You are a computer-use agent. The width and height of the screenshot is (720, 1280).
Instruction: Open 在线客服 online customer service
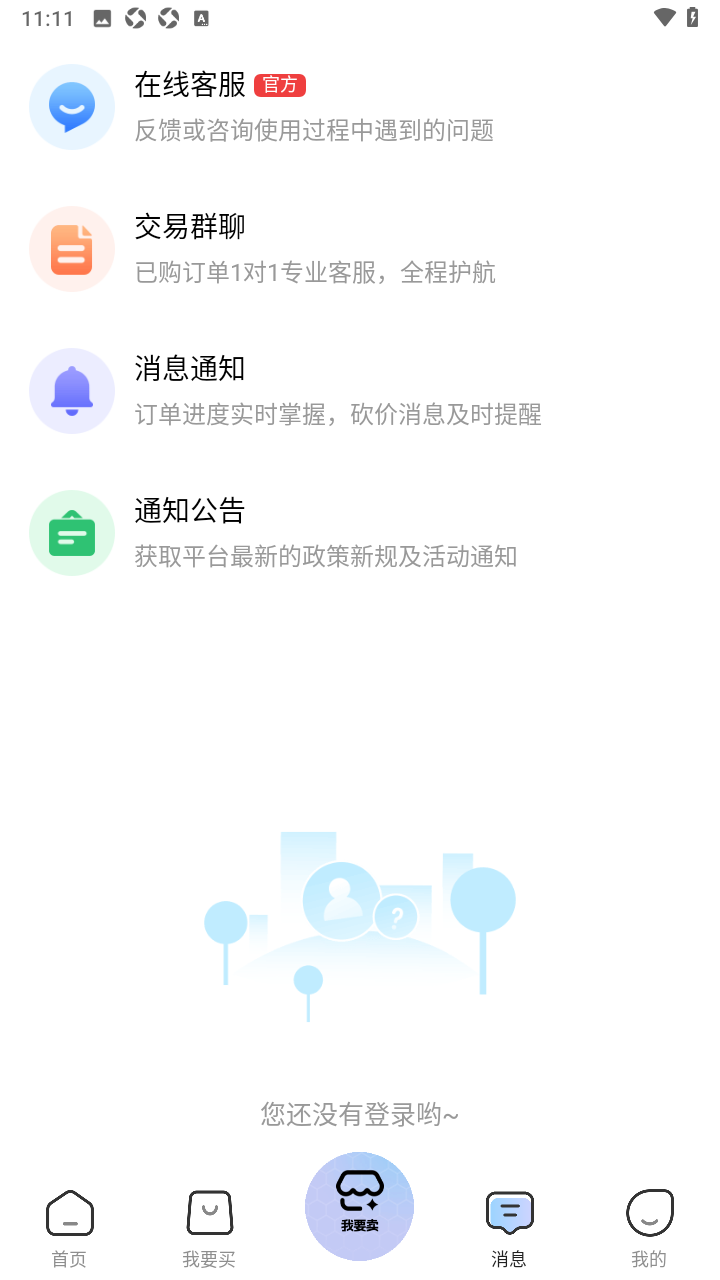click(360, 107)
